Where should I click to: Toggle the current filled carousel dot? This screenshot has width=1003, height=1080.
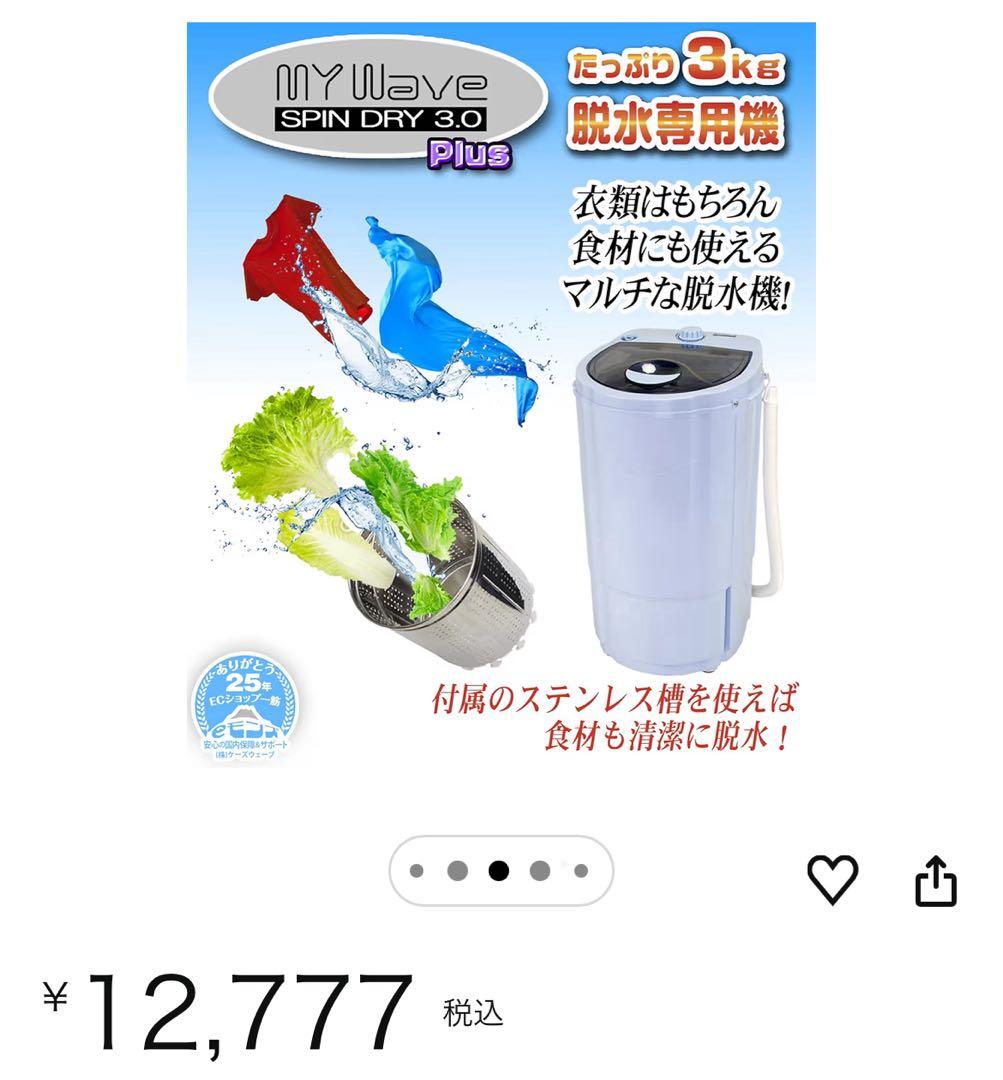[500, 871]
